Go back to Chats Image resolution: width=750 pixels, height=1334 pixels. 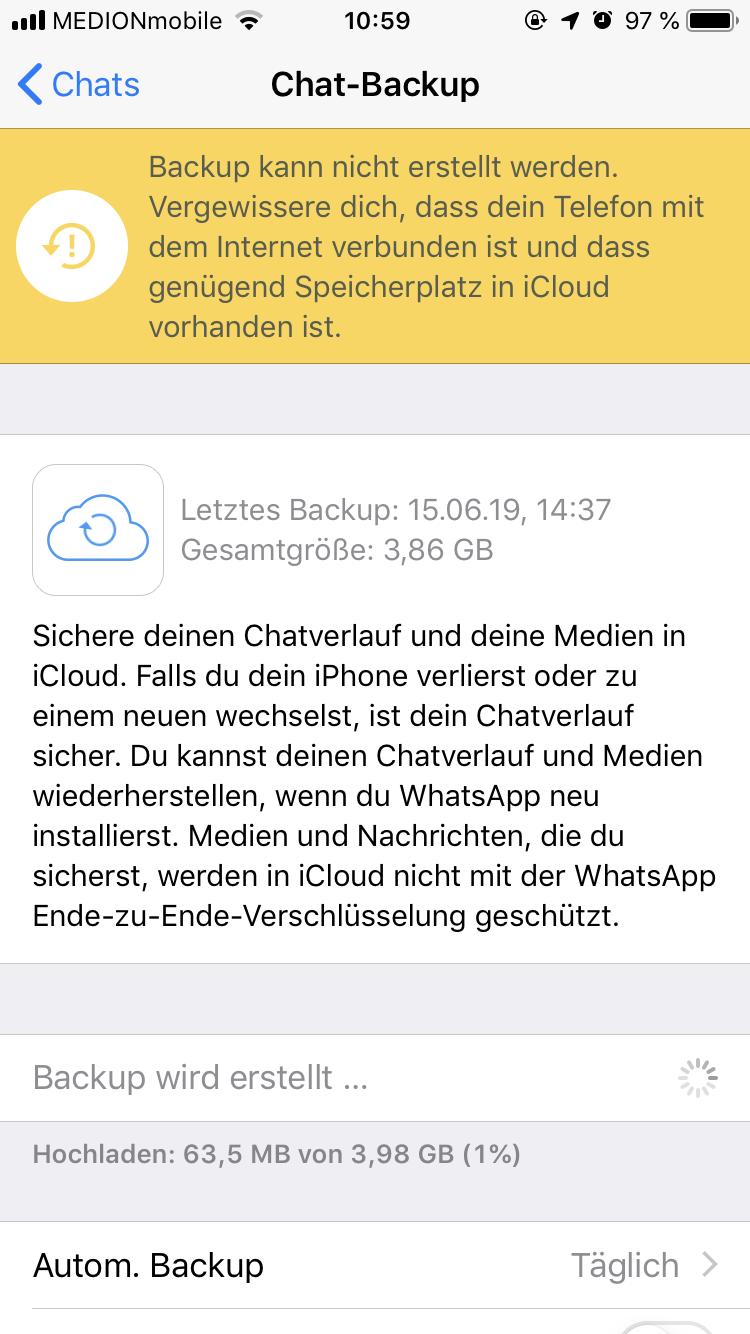(80, 85)
